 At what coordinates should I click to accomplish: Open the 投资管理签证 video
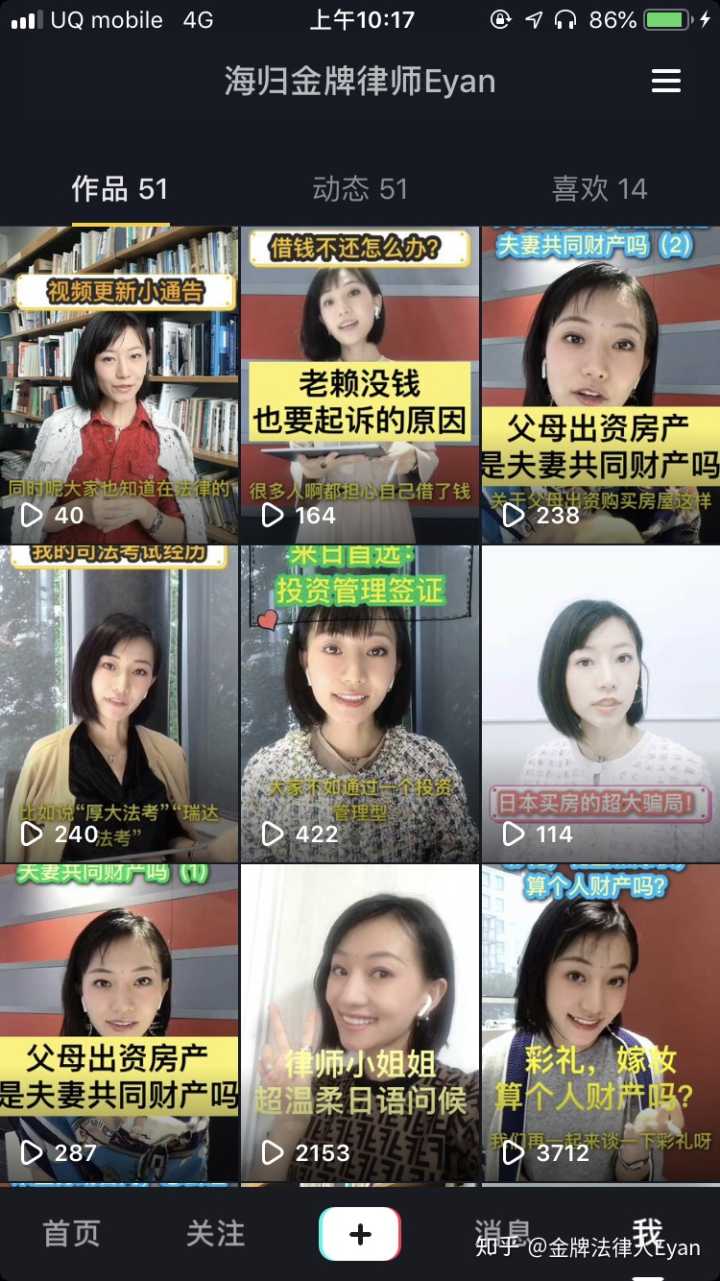360,704
